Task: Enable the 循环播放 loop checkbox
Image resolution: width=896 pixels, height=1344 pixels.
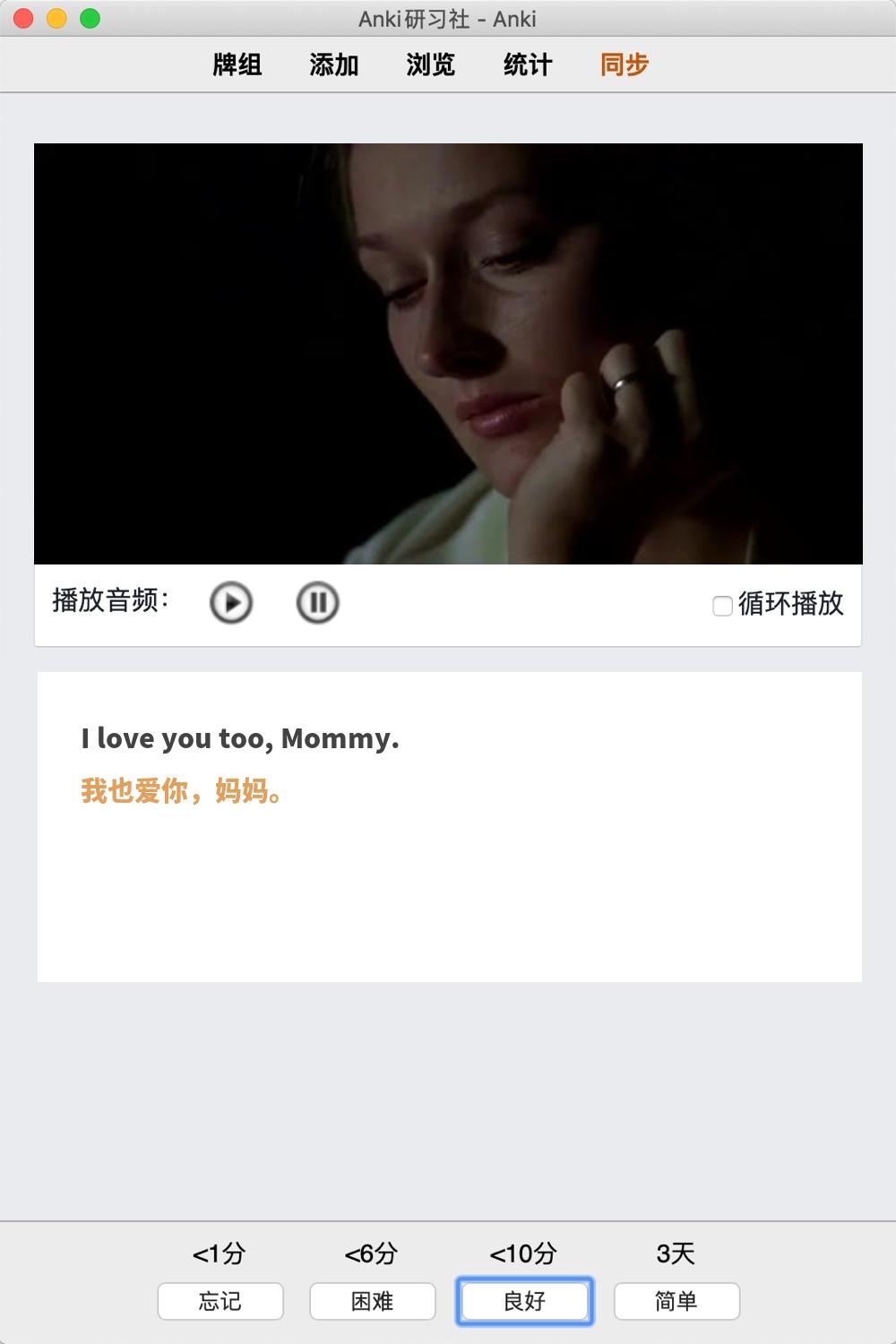Action: (722, 606)
